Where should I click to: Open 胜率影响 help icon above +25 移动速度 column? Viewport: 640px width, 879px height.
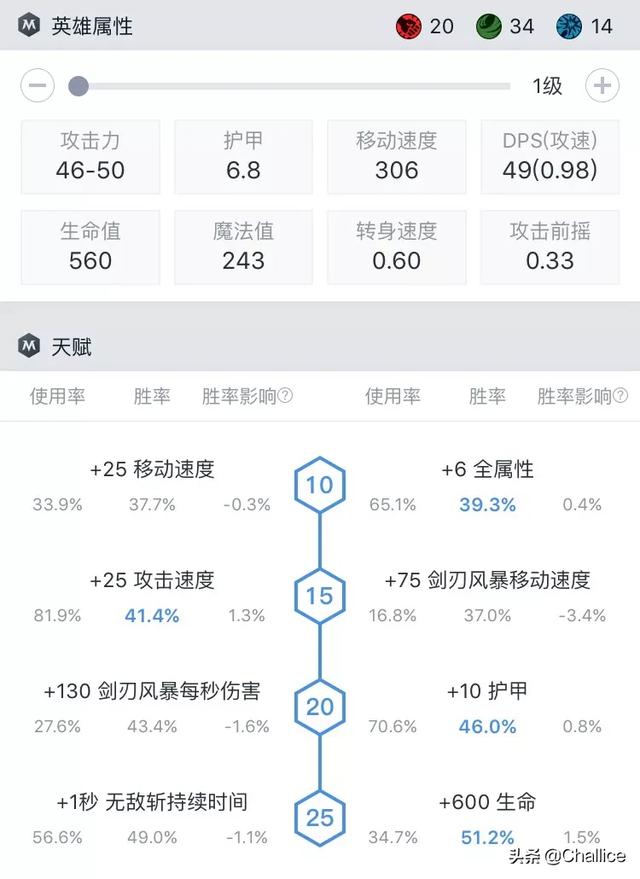coord(285,397)
